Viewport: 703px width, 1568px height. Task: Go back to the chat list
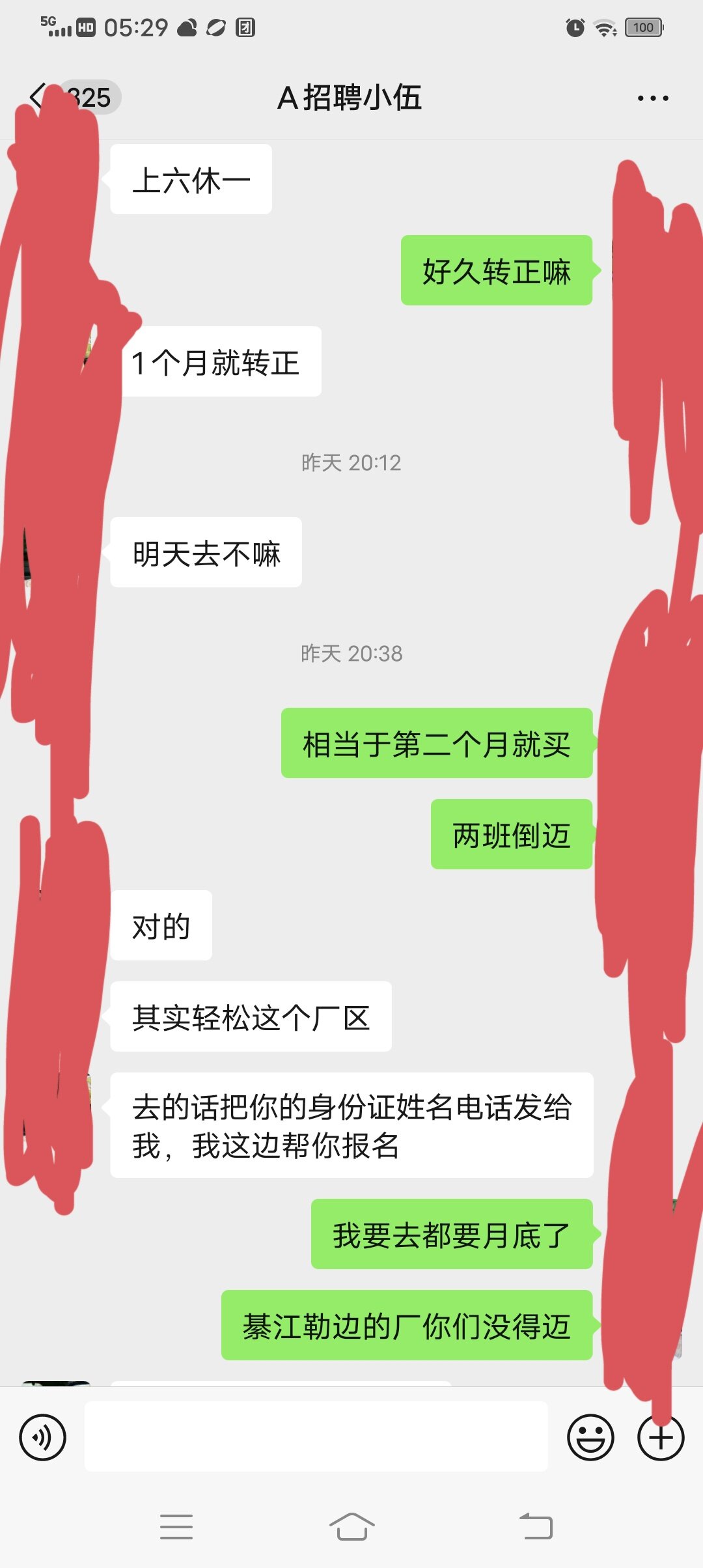[x=38, y=98]
